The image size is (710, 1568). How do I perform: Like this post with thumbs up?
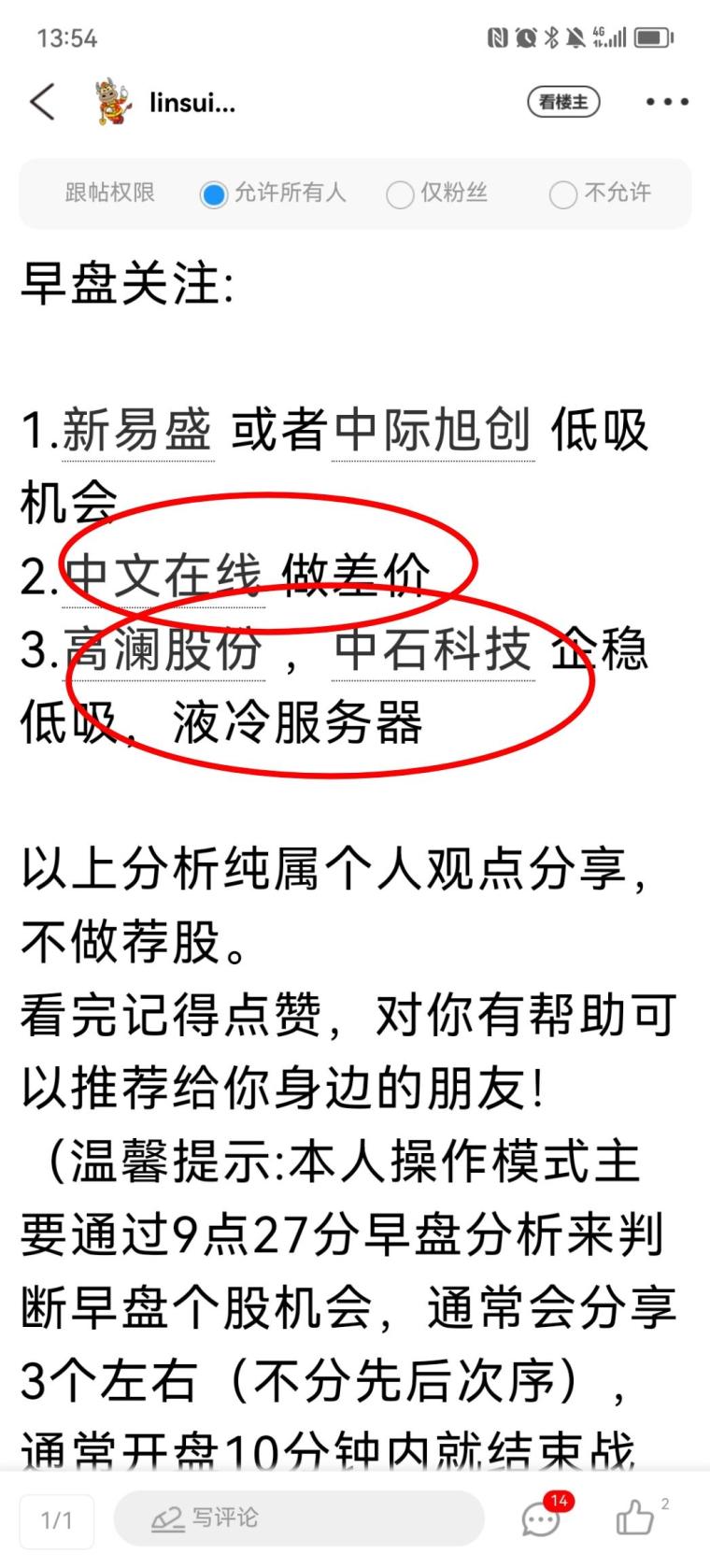point(635,1518)
